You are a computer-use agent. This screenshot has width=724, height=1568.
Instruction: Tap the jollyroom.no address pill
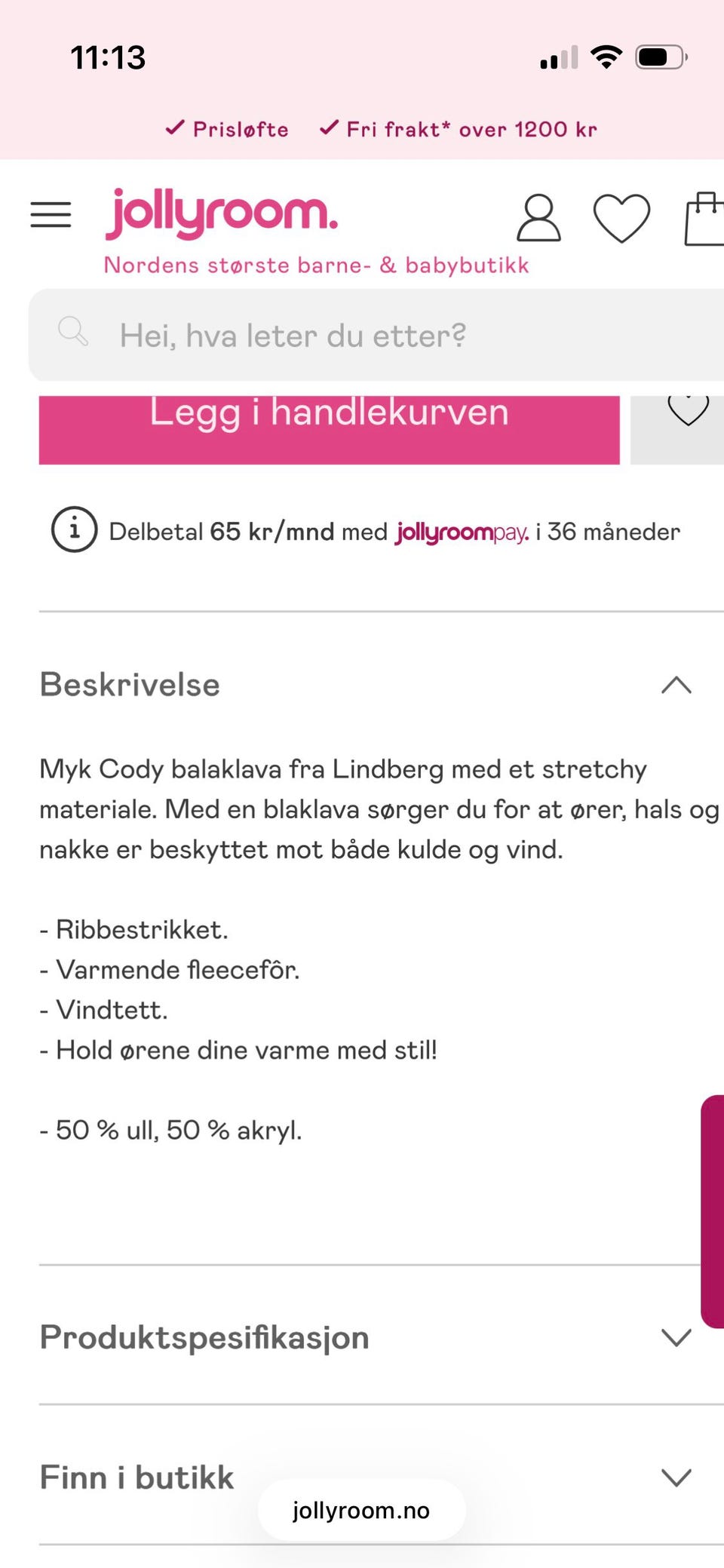pyautogui.click(x=360, y=1510)
